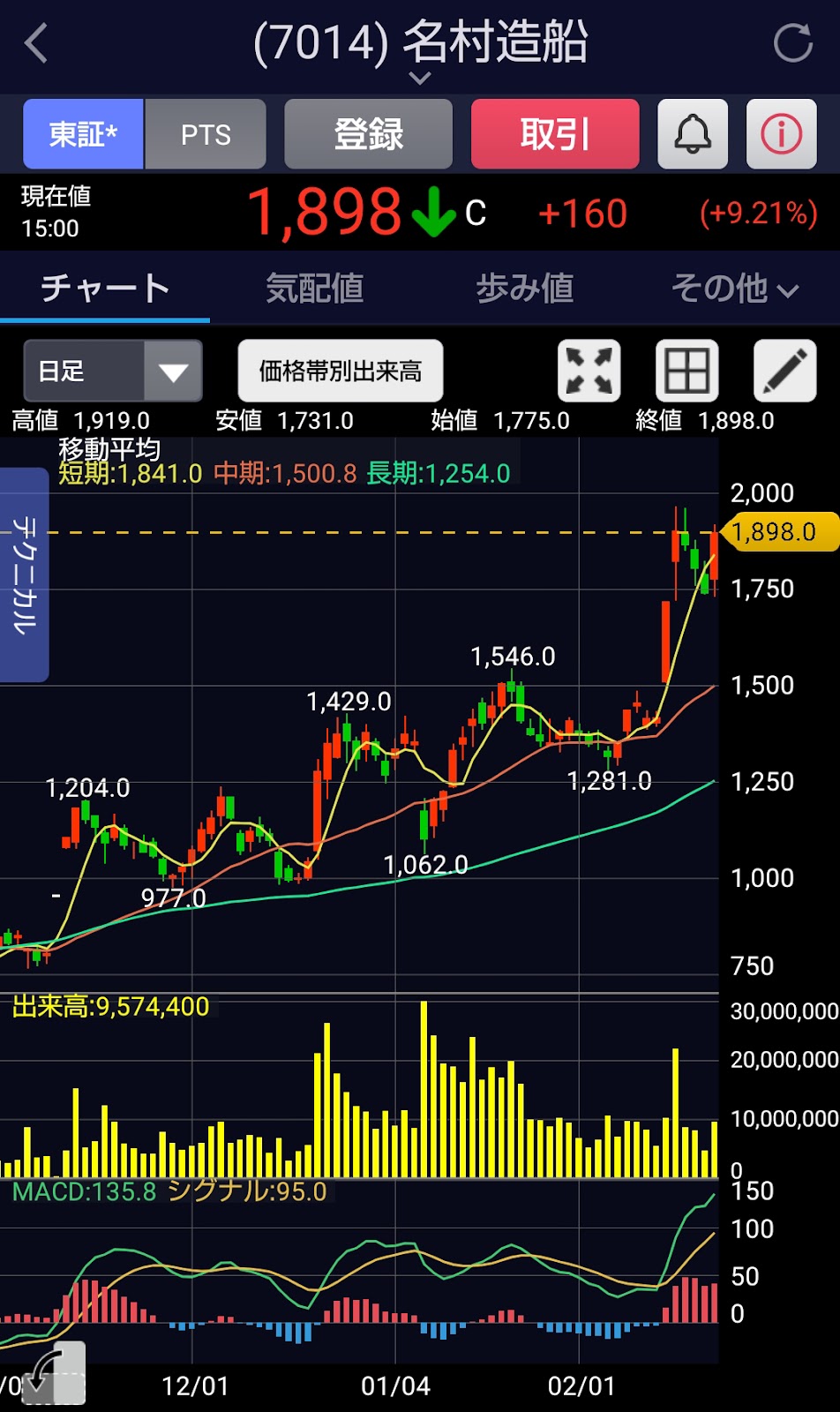Expand the stock name chevron under 名村造船
Viewport: 840px width, 1412px height.
420,78
